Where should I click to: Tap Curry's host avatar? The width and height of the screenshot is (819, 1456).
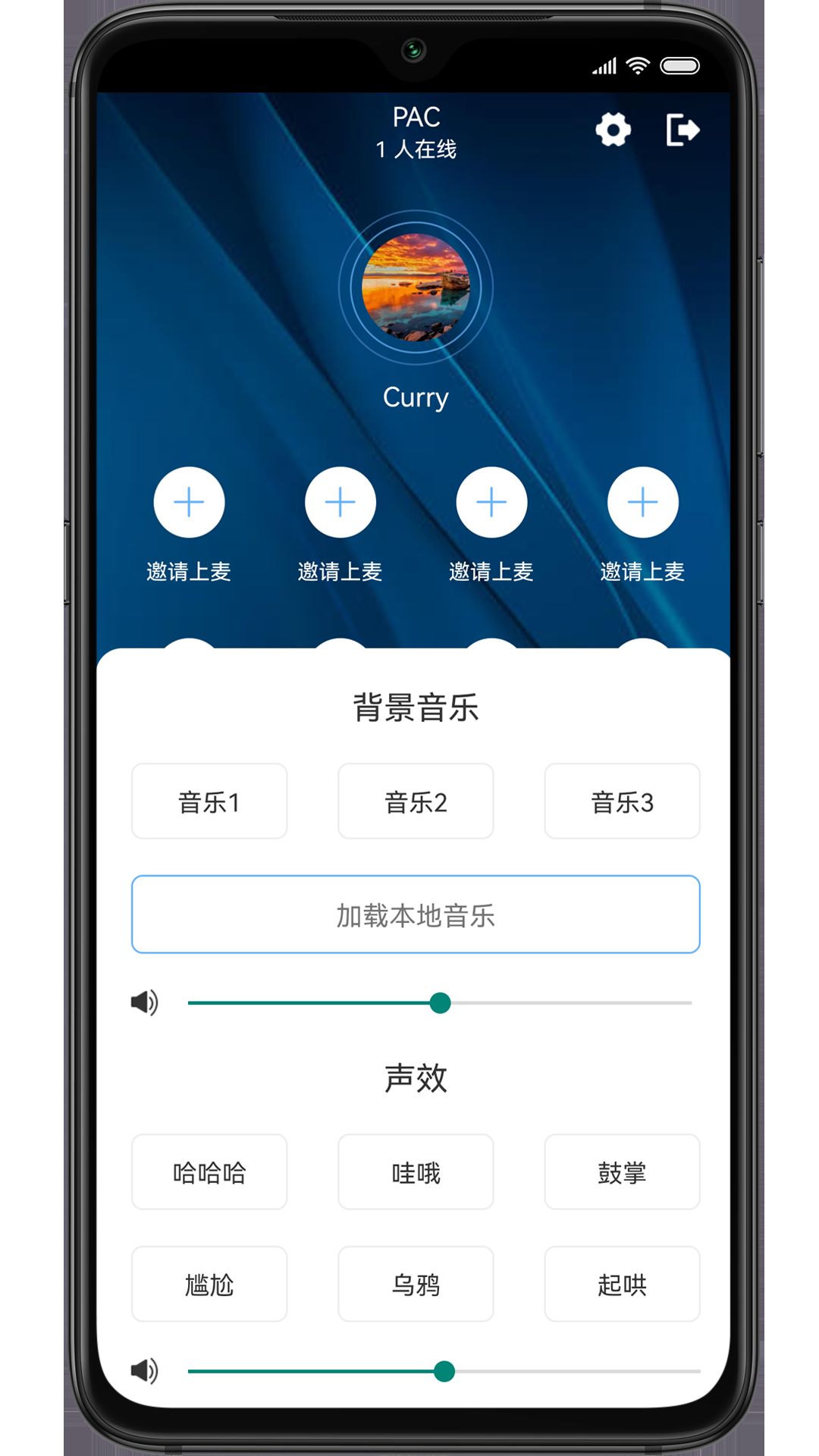pyautogui.click(x=416, y=287)
